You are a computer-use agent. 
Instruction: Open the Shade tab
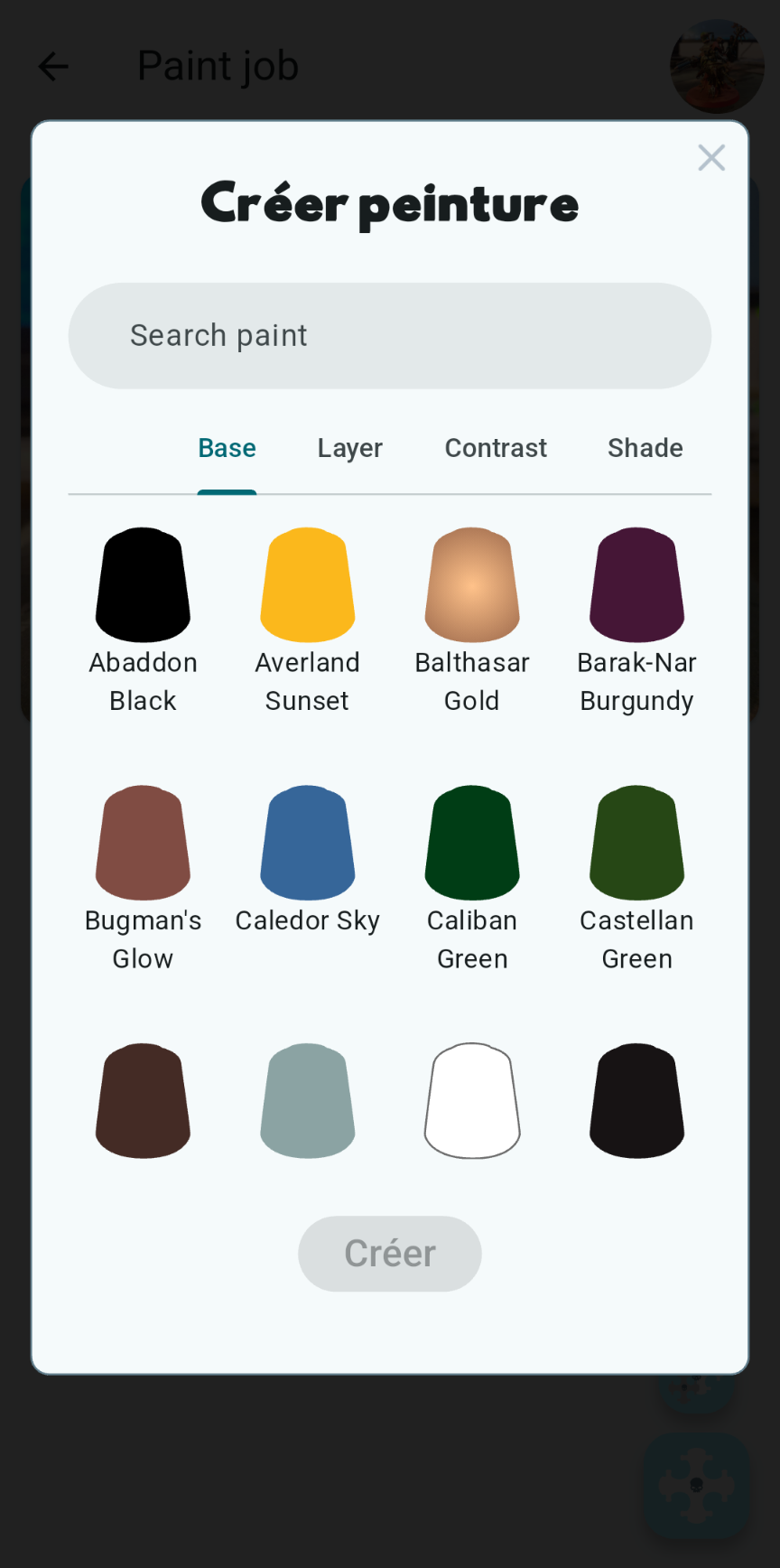click(x=645, y=448)
